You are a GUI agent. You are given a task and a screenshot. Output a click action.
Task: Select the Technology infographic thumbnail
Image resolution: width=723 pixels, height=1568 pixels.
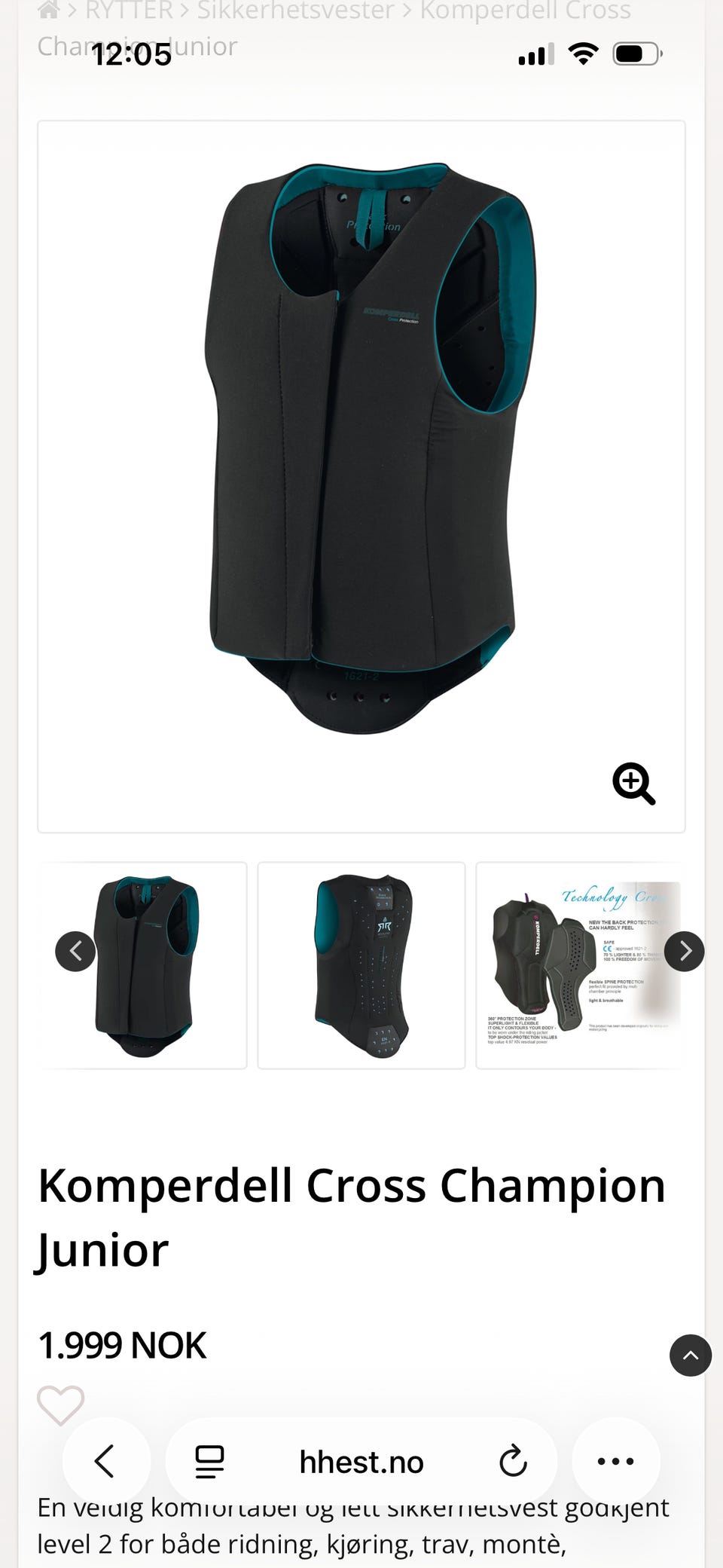point(581,965)
